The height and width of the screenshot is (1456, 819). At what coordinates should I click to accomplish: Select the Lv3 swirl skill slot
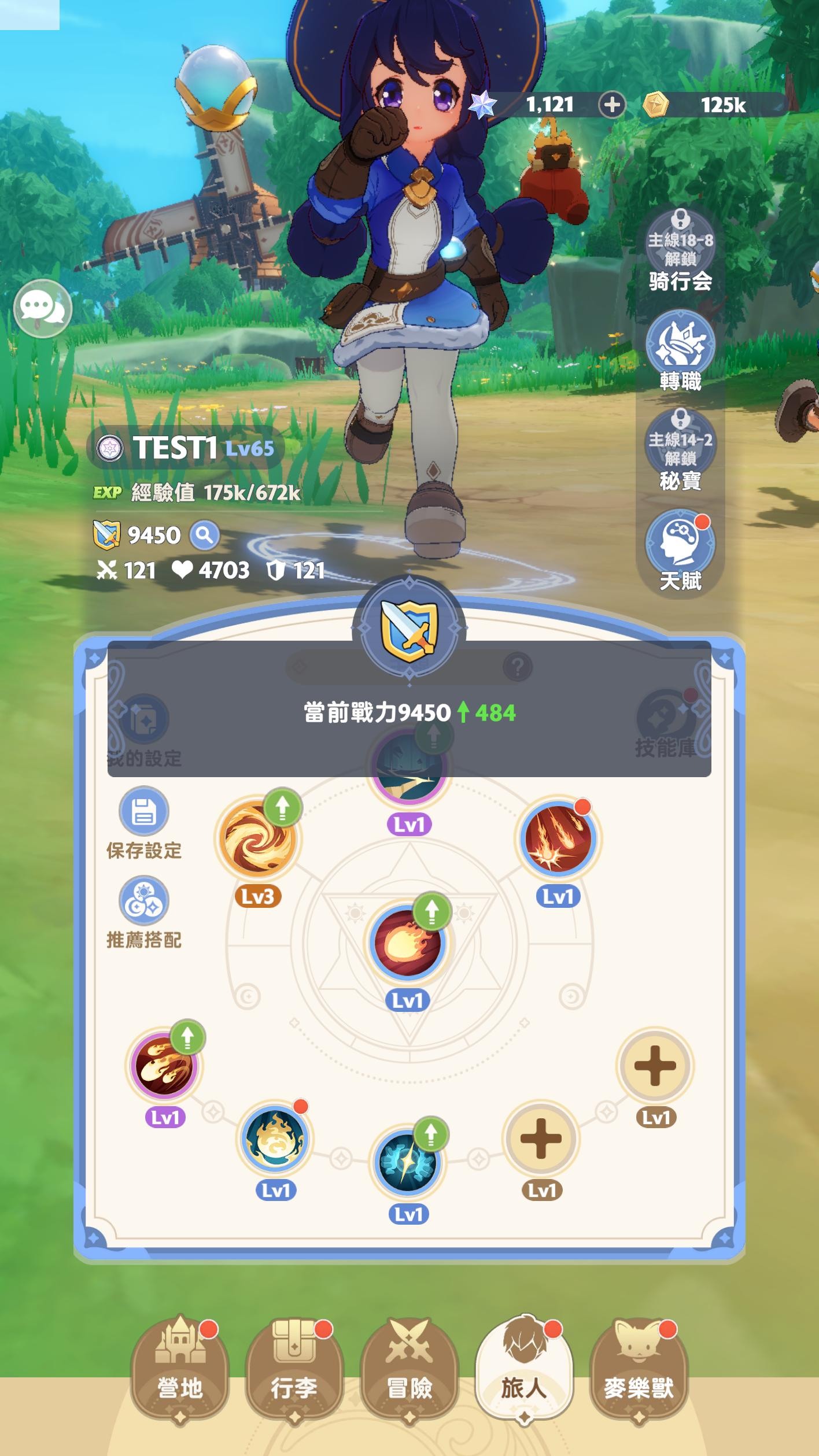coord(257,839)
